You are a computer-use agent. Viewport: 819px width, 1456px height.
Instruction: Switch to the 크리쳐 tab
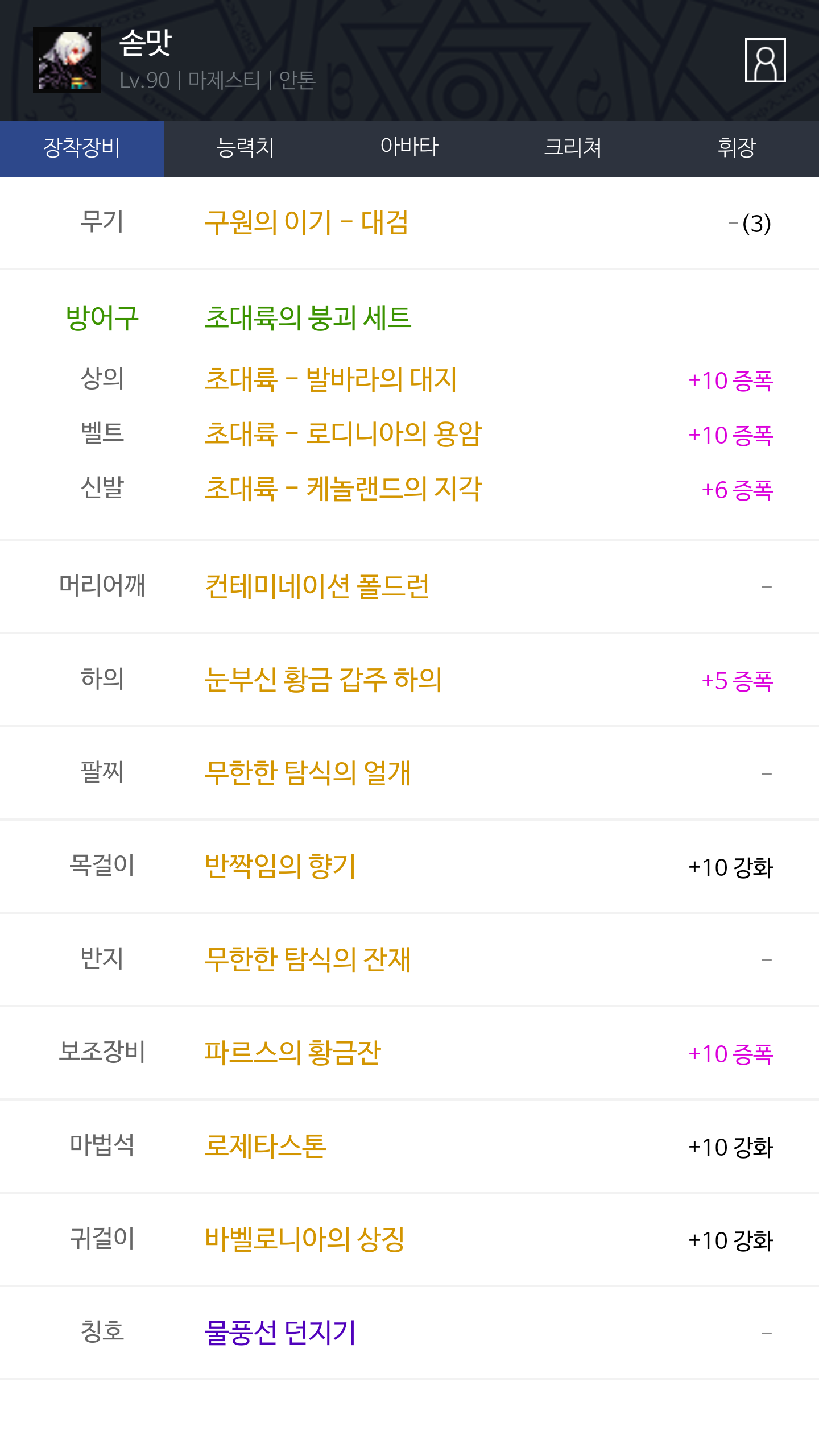click(x=573, y=148)
